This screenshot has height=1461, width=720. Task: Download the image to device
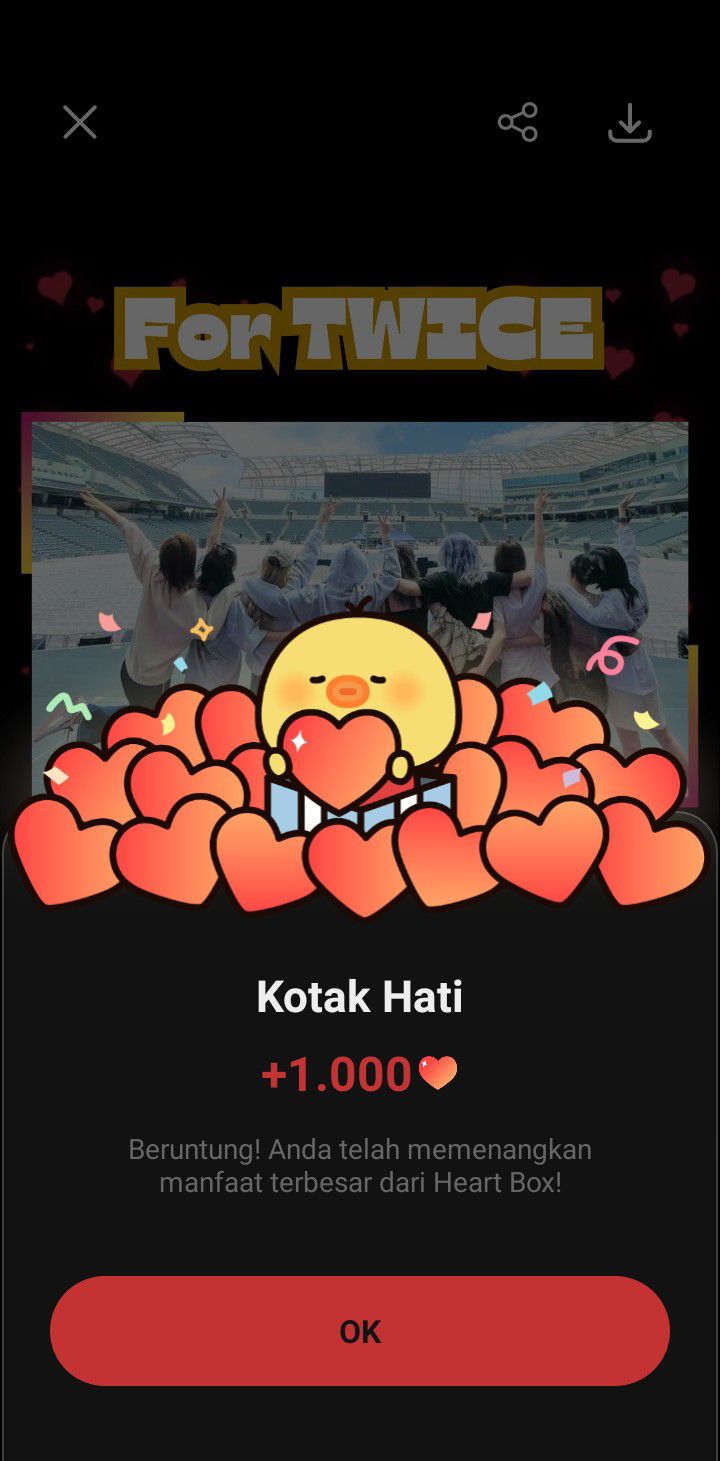(630, 123)
